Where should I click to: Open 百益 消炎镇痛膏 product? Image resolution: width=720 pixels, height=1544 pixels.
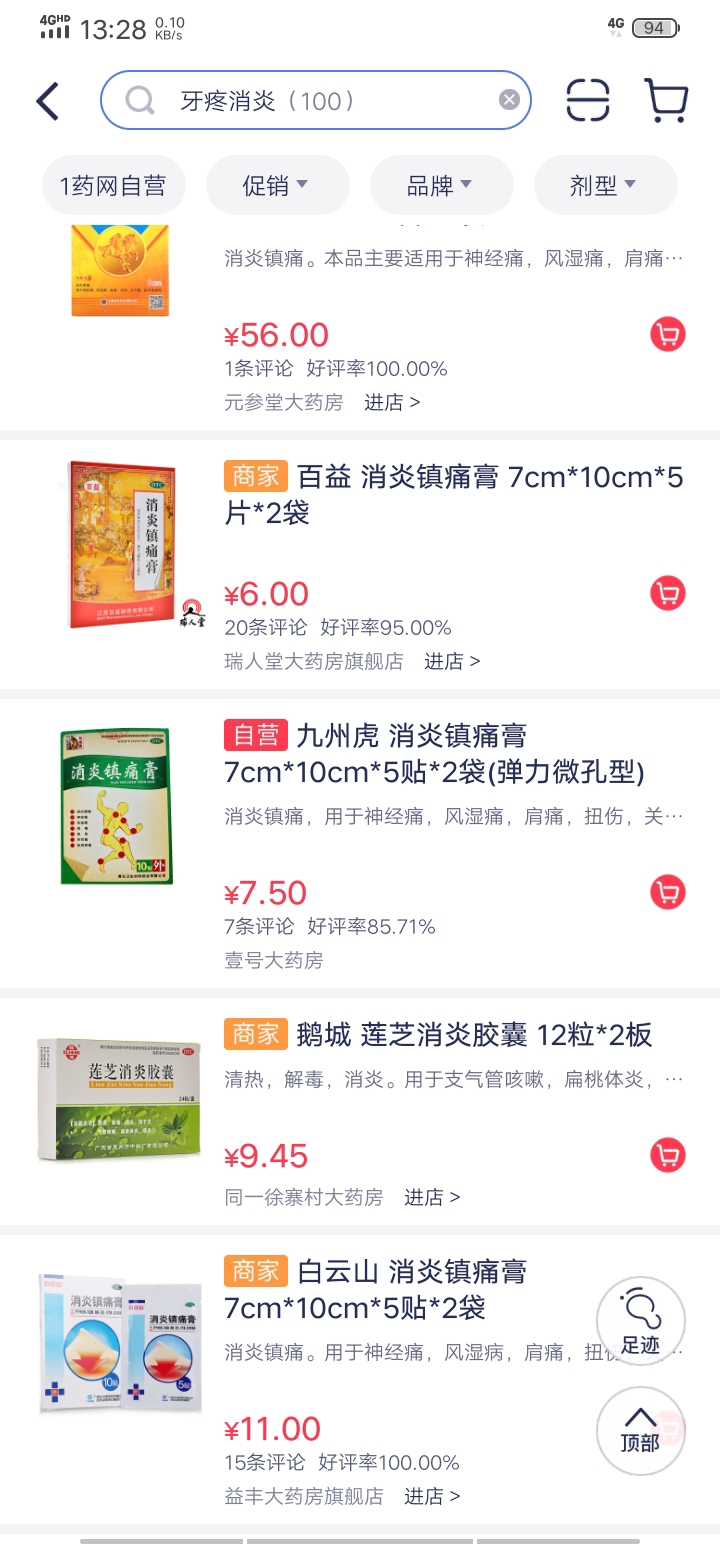455,494
